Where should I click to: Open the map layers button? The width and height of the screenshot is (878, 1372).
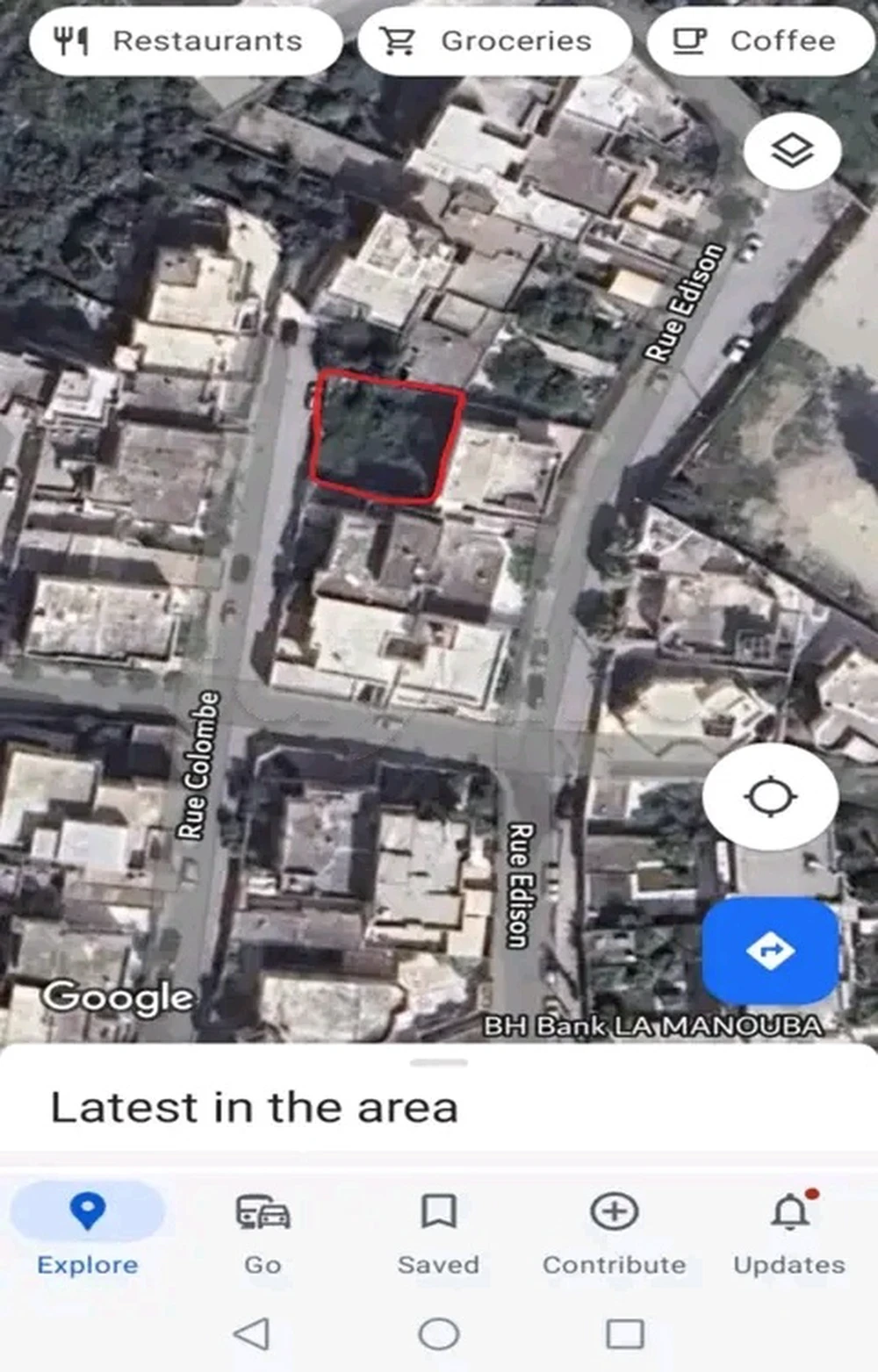pyautogui.click(x=792, y=151)
